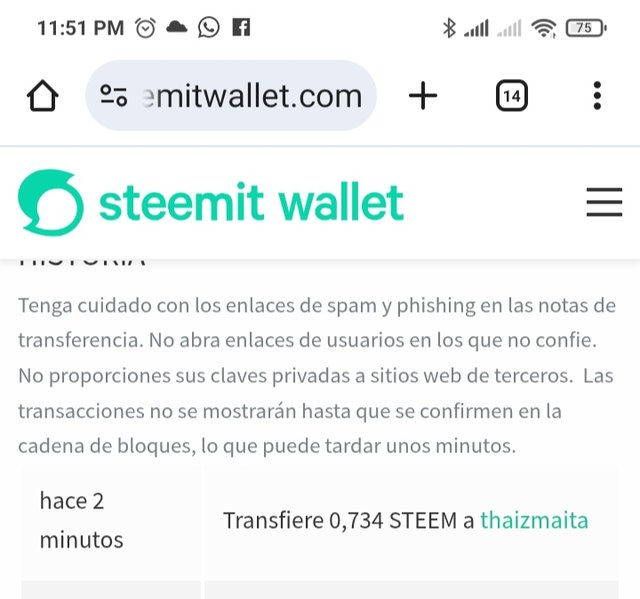Open the Steemit Wallet hamburger menu
This screenshot has height=599, width=640.
[603, 203]
